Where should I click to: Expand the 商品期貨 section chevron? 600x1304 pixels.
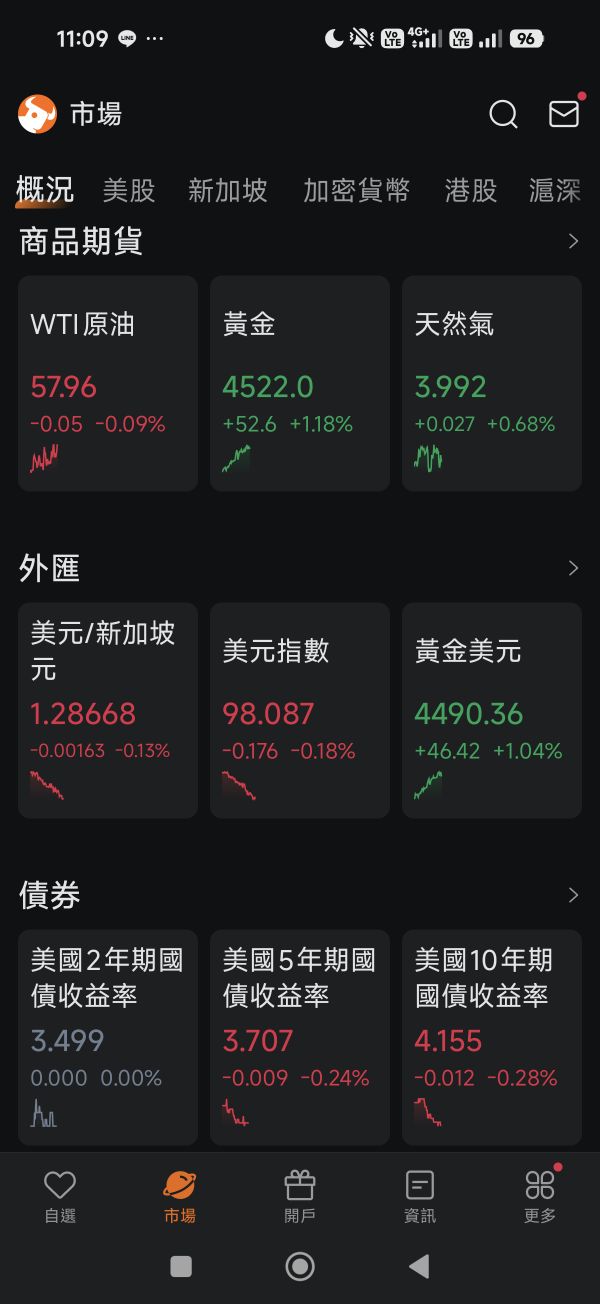click(x=573, y=241)
